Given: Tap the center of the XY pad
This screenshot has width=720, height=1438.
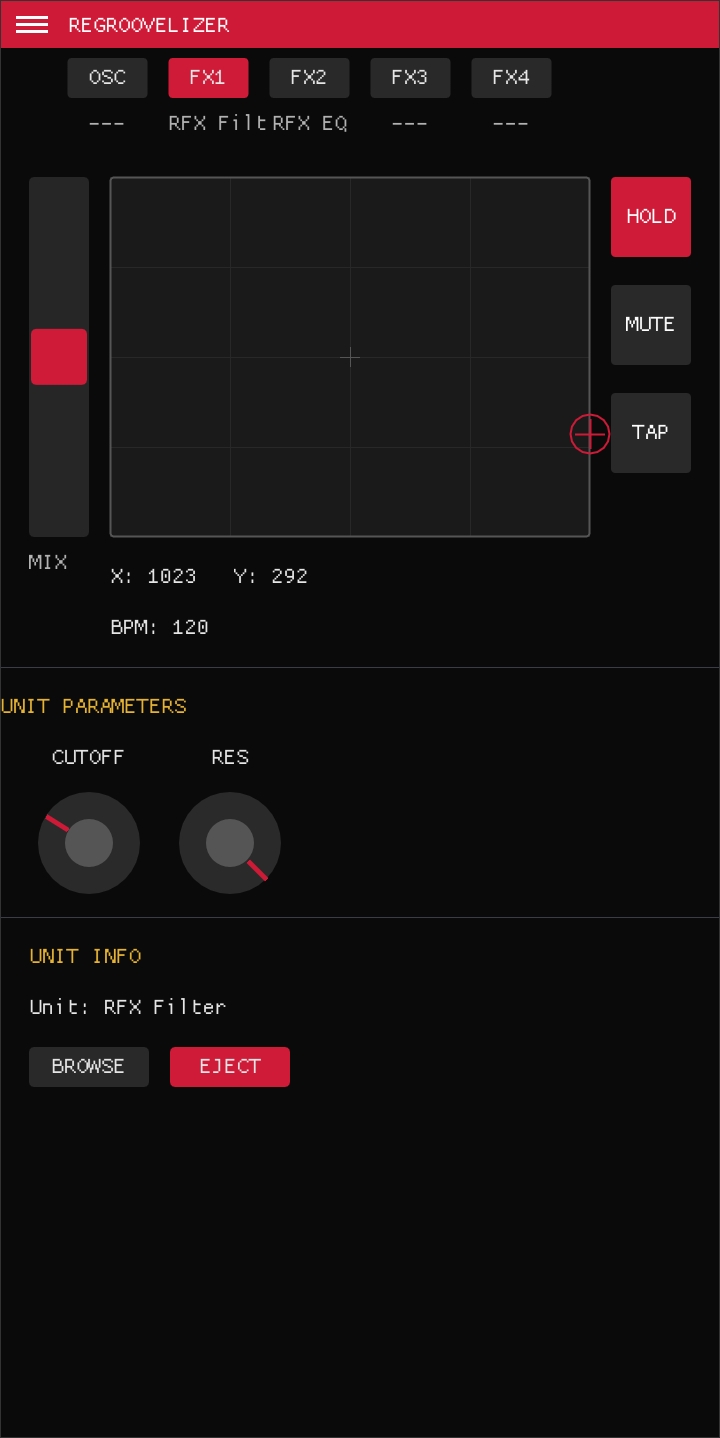Looking at the screenshot, I should pyautogui.click(x=350, y=357).
